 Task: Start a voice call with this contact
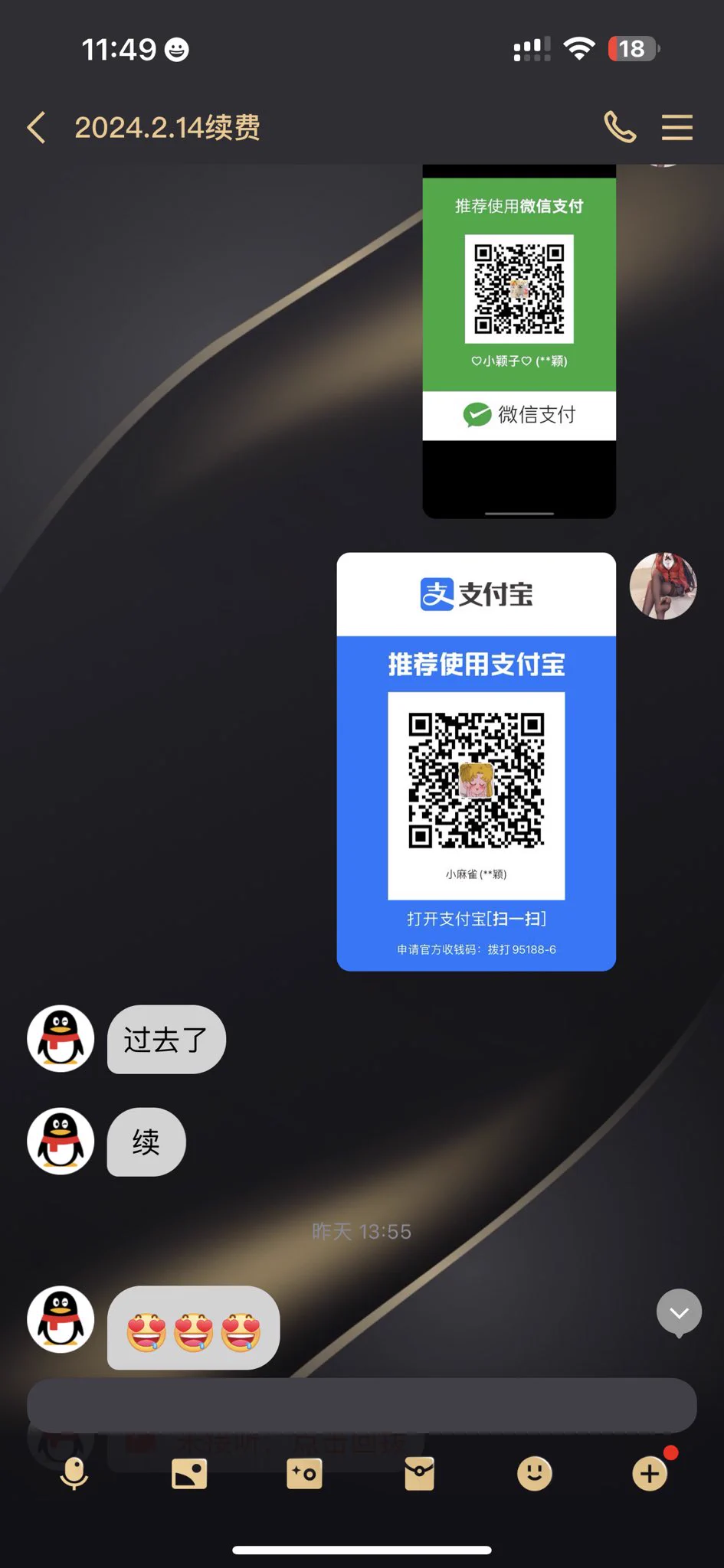pyautogui.click(x=620, y=127)
